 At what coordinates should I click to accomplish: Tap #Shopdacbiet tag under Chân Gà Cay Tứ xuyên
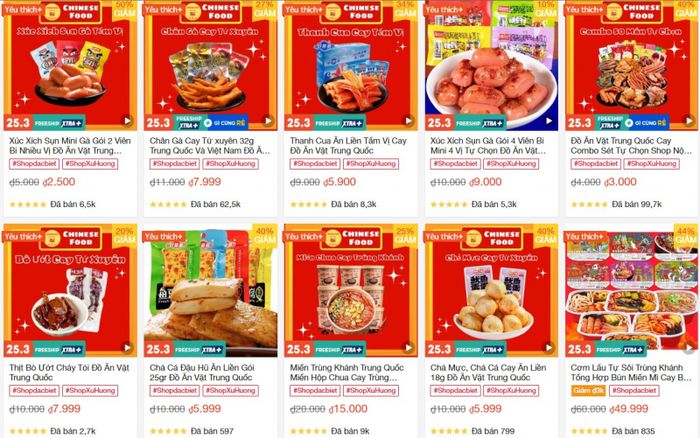[x=176, y=164]
